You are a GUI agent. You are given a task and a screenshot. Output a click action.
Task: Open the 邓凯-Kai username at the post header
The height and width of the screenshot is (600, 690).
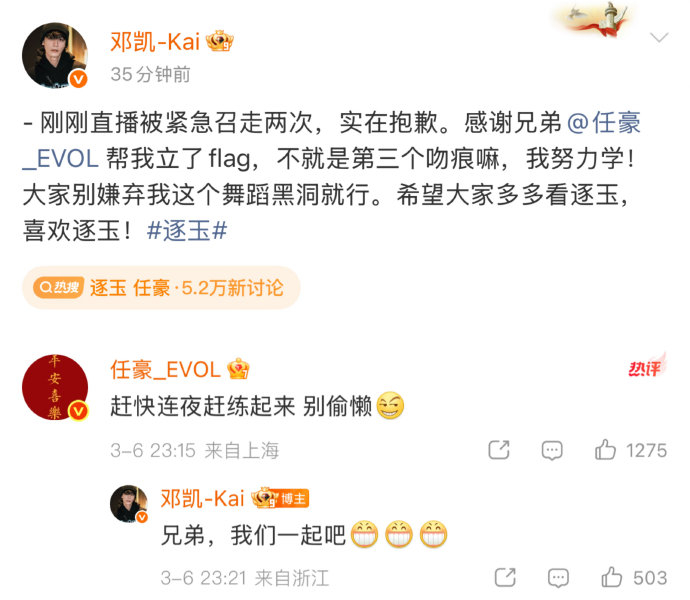155,40
